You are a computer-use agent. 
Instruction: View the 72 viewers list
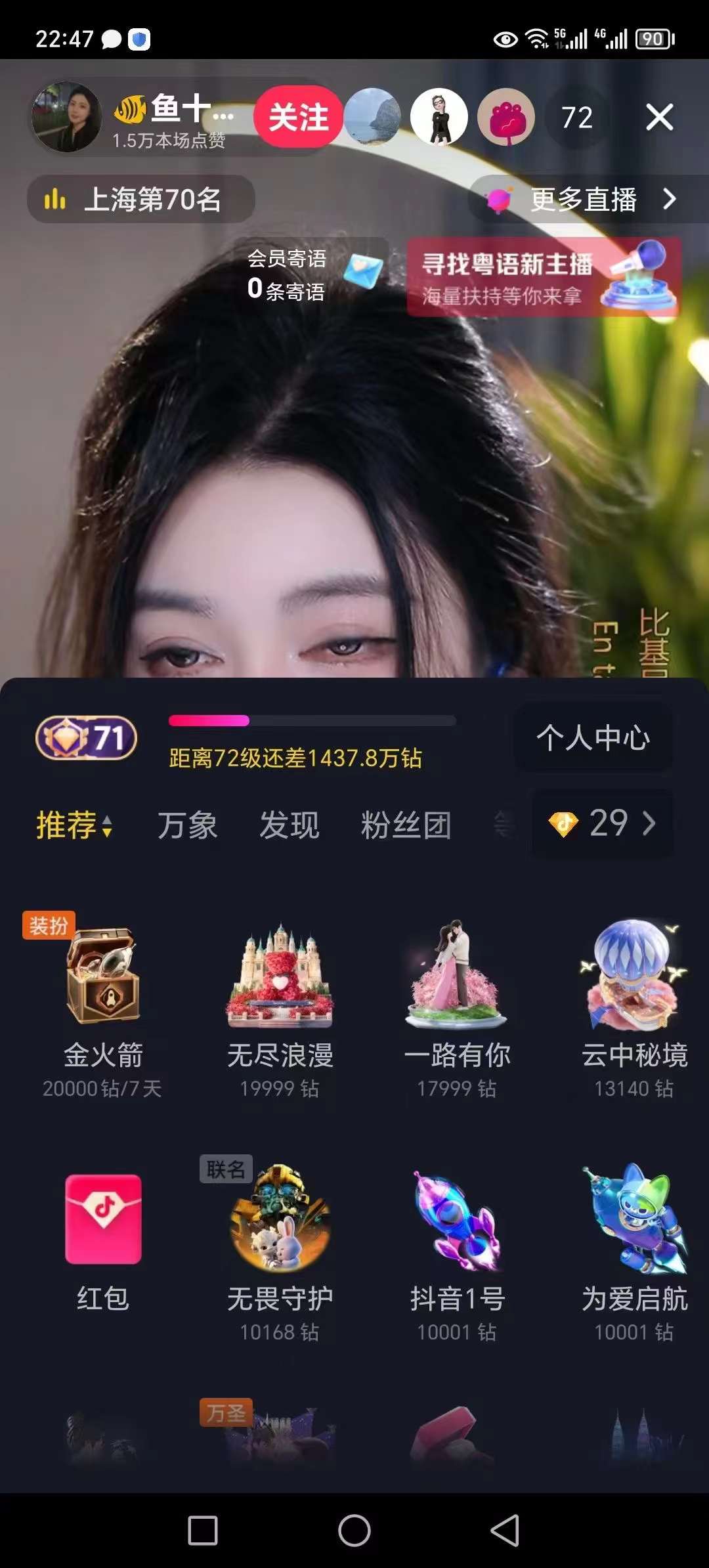coord(577,118)
